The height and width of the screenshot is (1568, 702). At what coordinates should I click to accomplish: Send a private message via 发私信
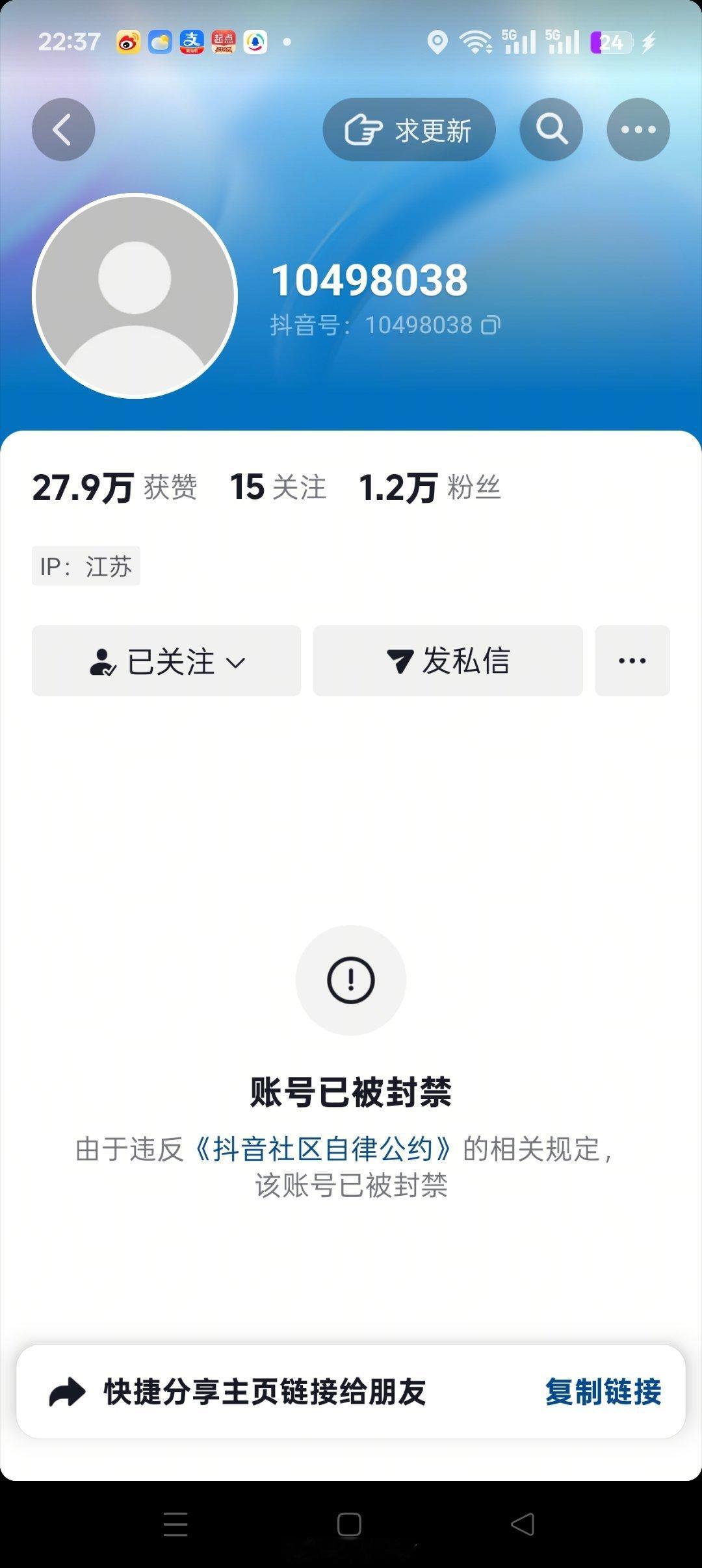point(447,660)
